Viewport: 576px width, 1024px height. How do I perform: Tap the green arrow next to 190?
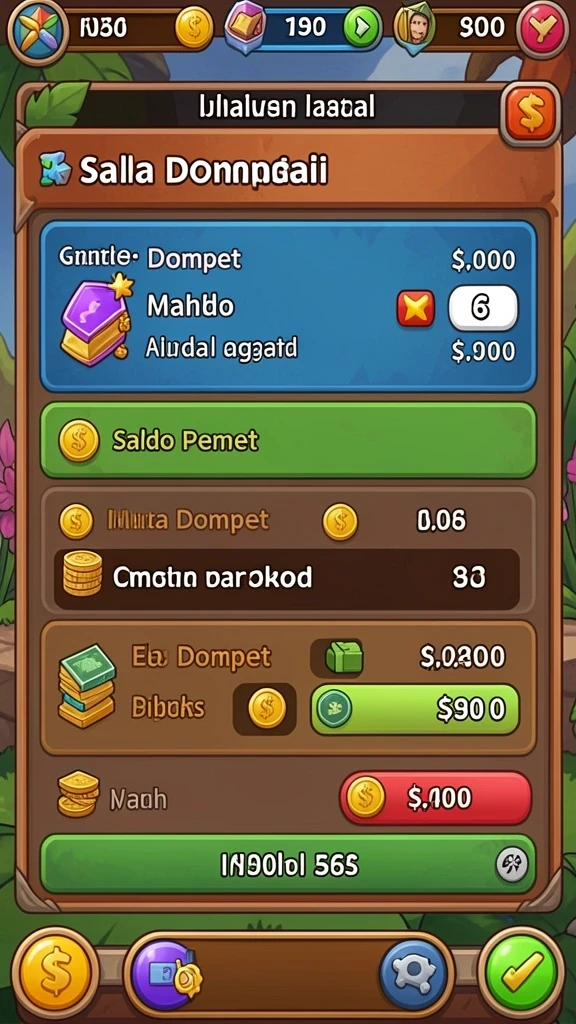coord(360,27)
